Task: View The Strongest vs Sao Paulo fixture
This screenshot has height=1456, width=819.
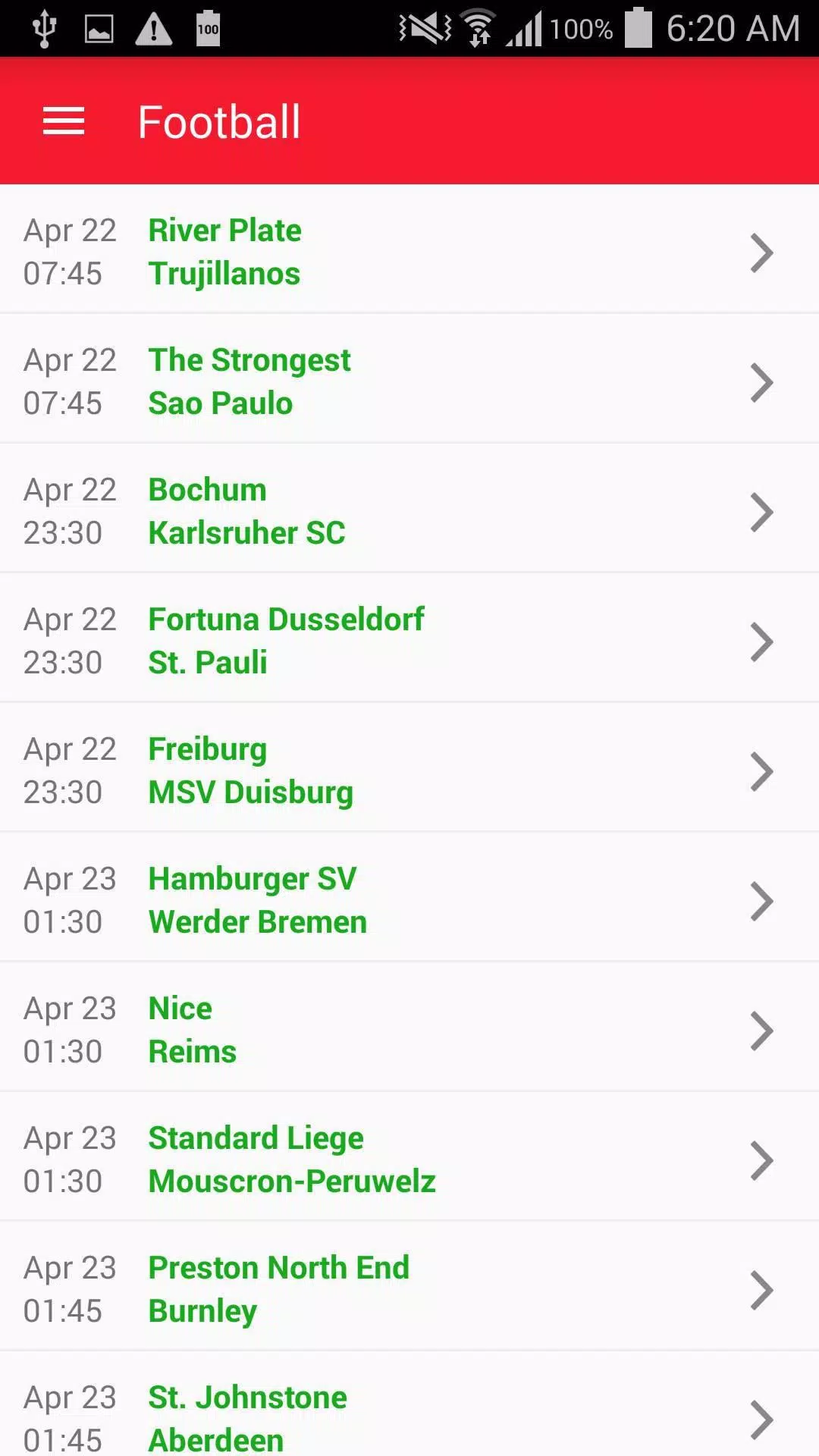Action: (x=409, y=381)
